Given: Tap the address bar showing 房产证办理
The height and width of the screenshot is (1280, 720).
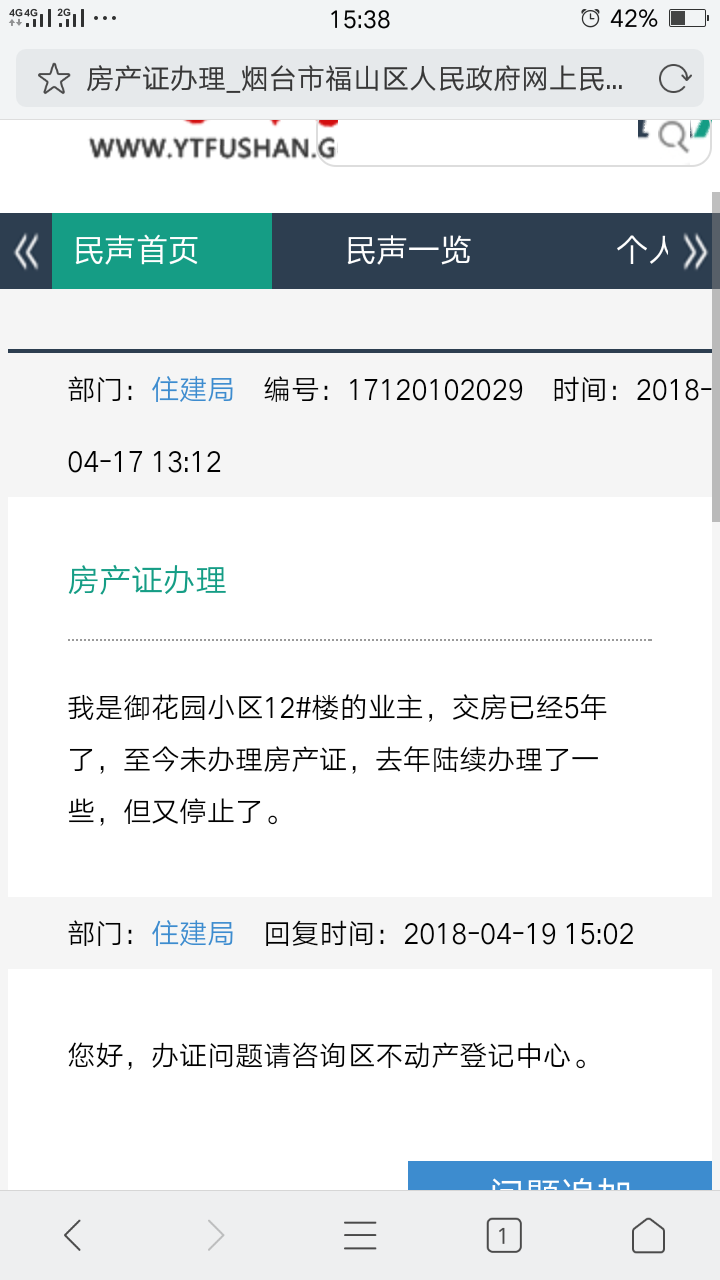Looking at the screenshot, I should click(355, 78).
